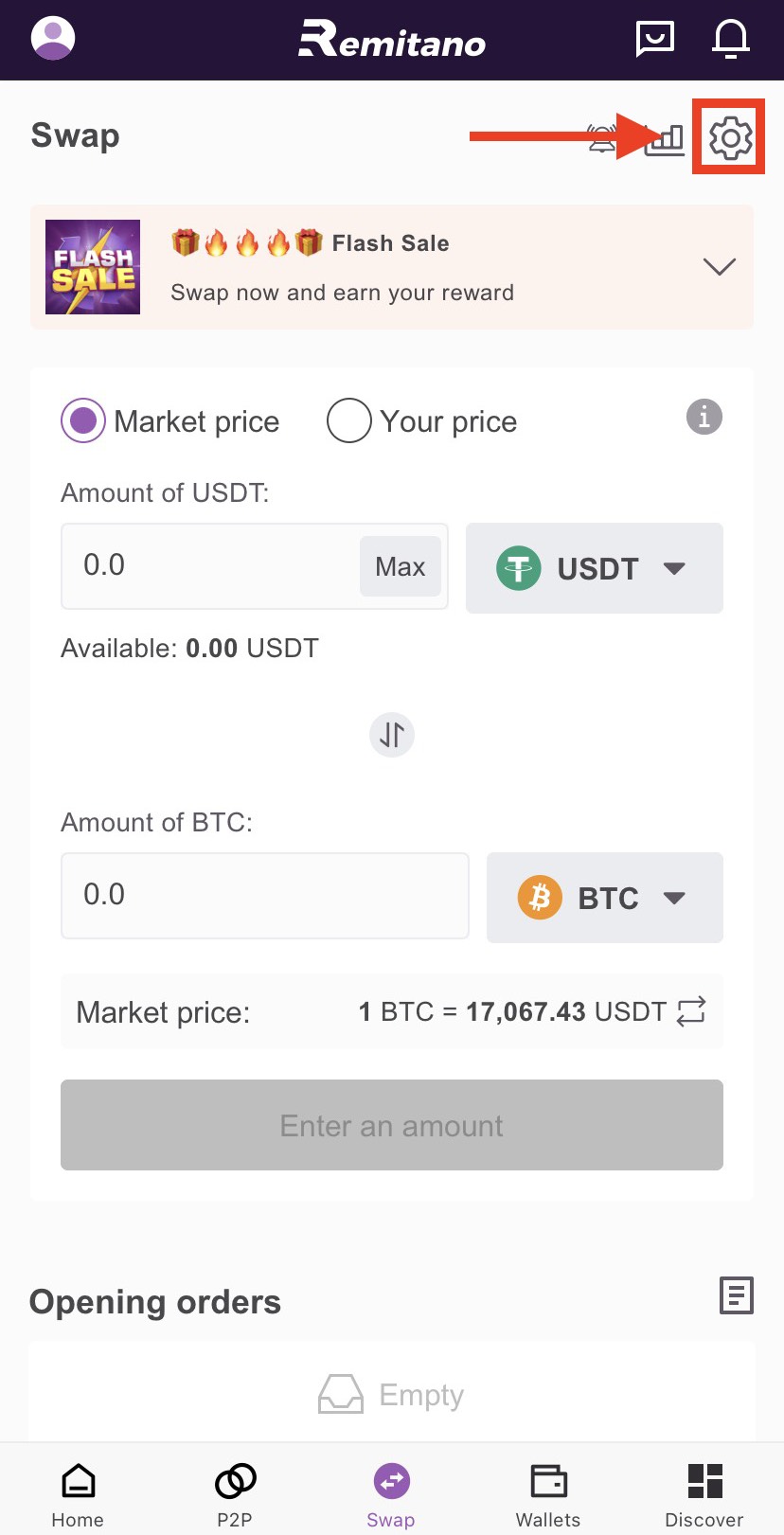
Task: Select the Market price option
Action: 83,420
